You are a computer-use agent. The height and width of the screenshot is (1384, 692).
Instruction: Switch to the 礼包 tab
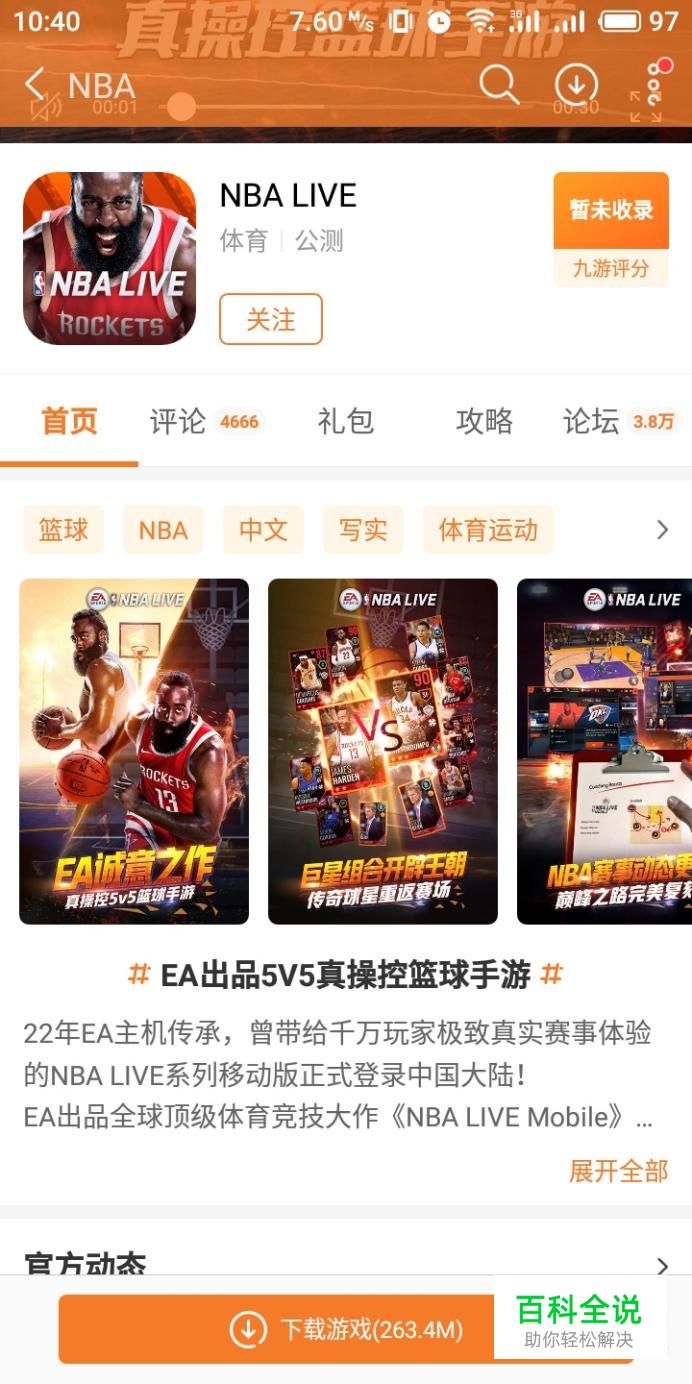(345, 421)
